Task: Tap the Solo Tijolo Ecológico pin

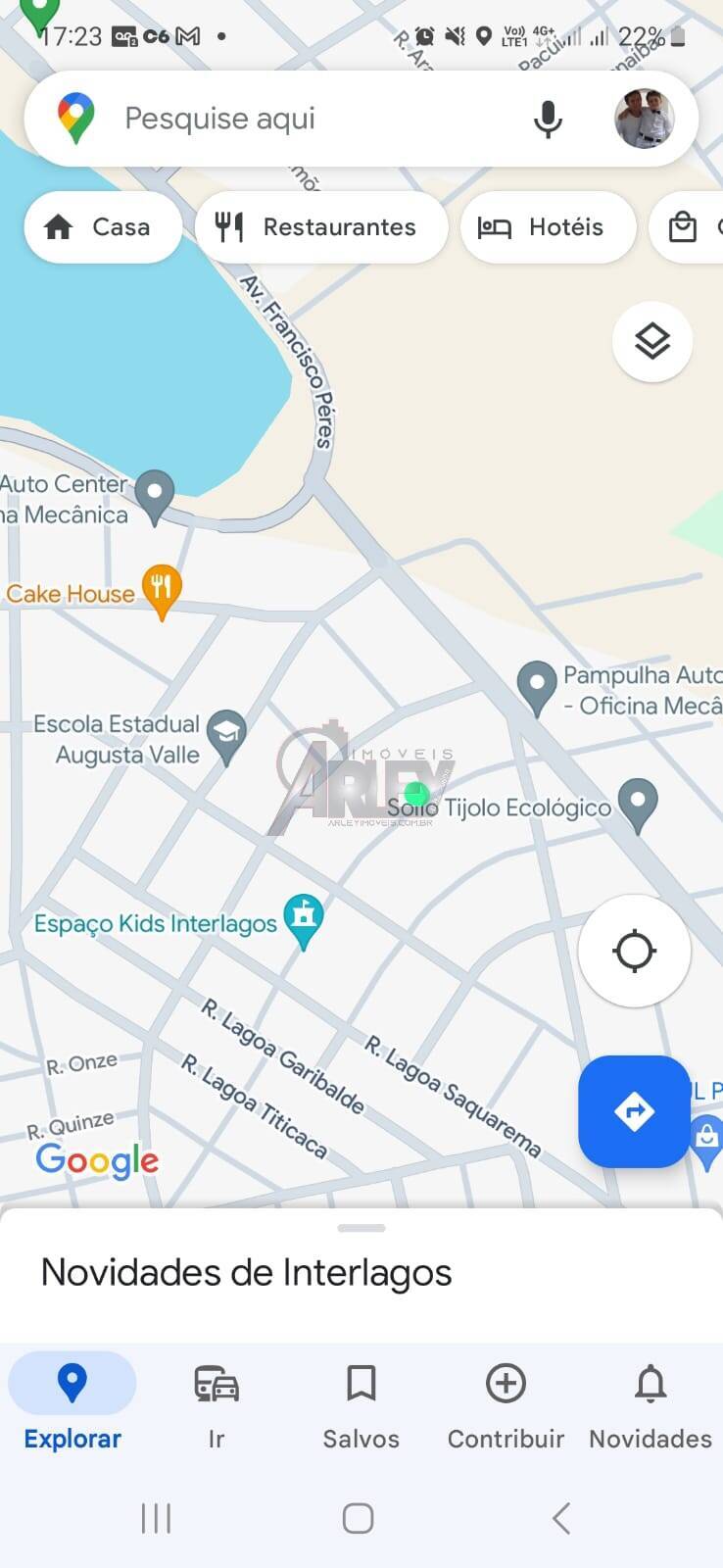Action: pos(639,806)
